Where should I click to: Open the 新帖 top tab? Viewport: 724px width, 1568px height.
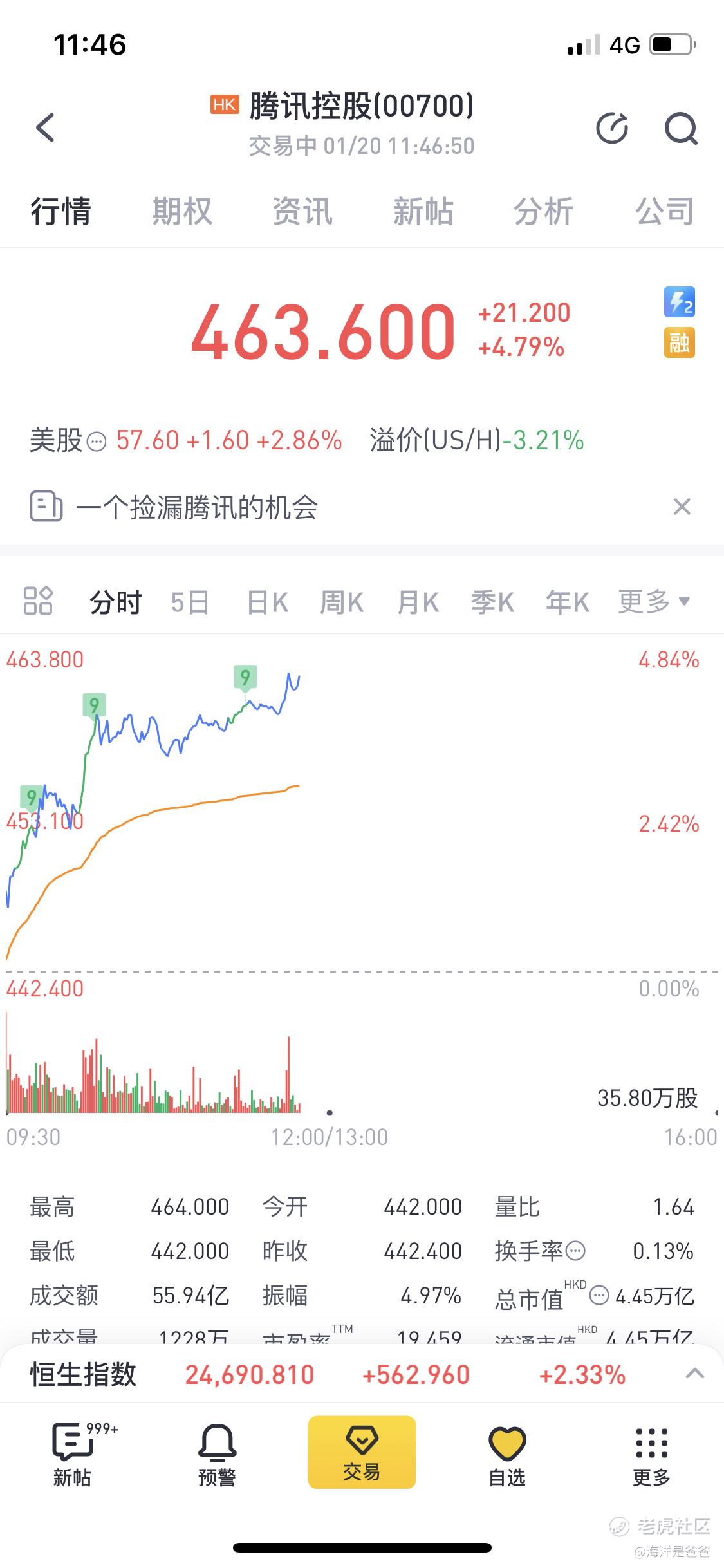click(x=423, y=211)
